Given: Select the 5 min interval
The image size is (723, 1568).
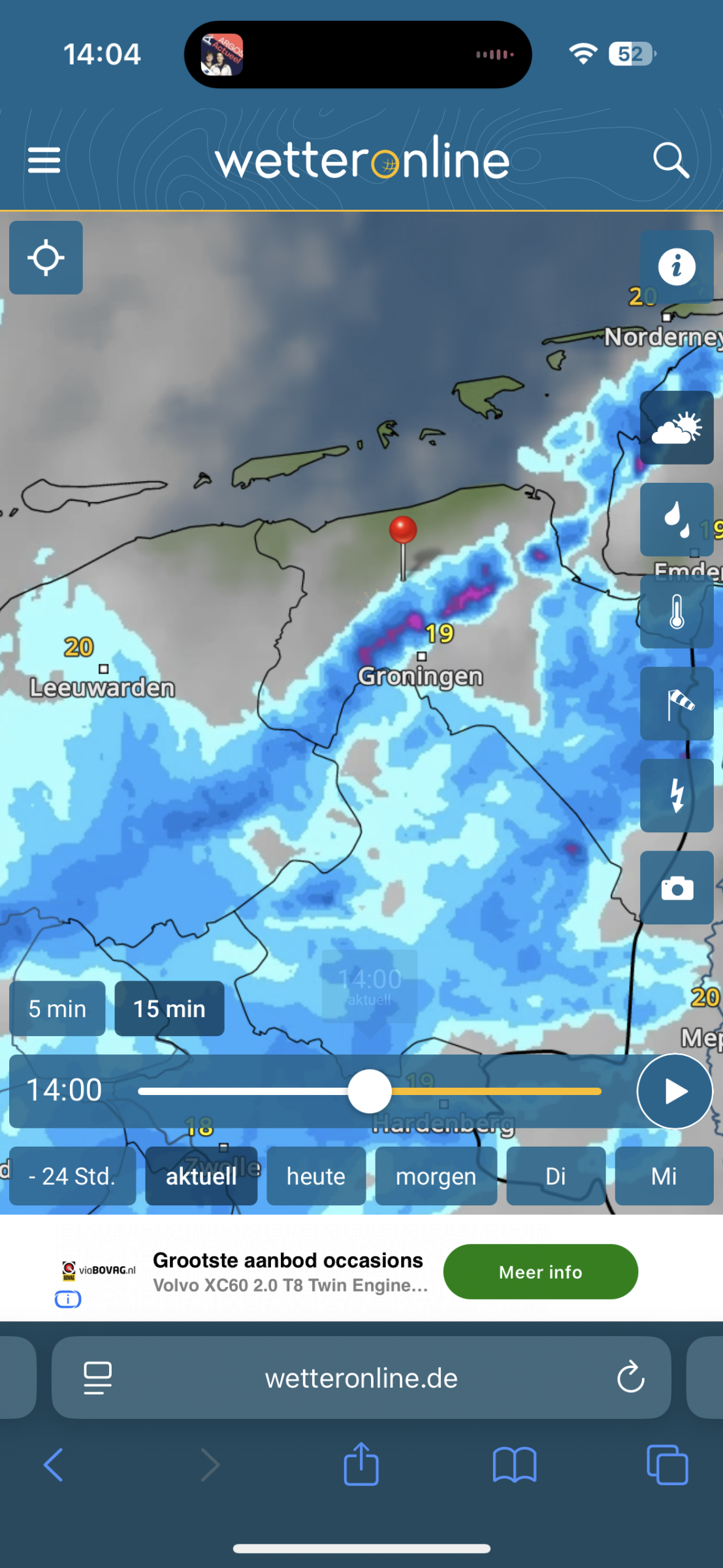Looking at the screenshot, I should click(57, 1008).
